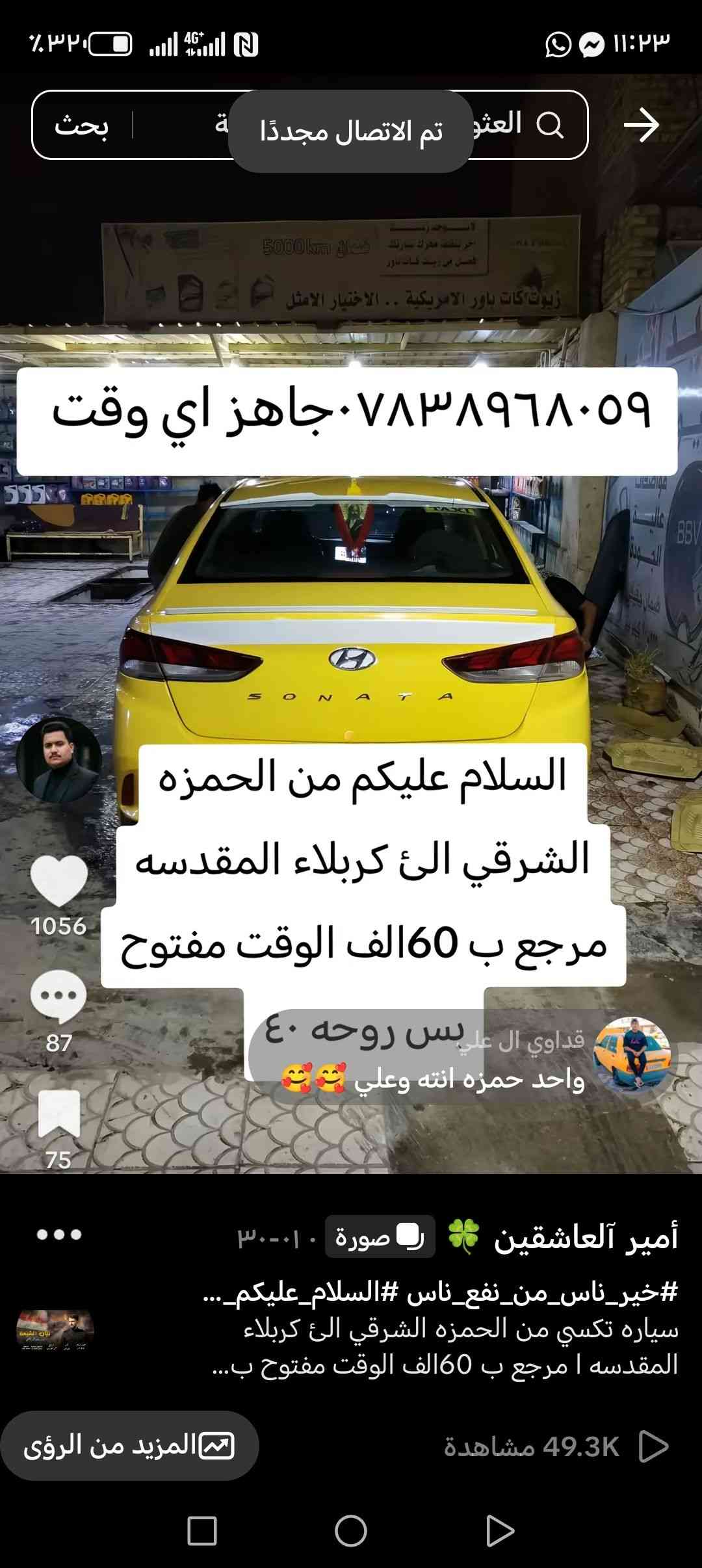Tap the صورة photo chip
Image resolution: width=702 pixels, height=1568 pixels.
(380, 1236)
